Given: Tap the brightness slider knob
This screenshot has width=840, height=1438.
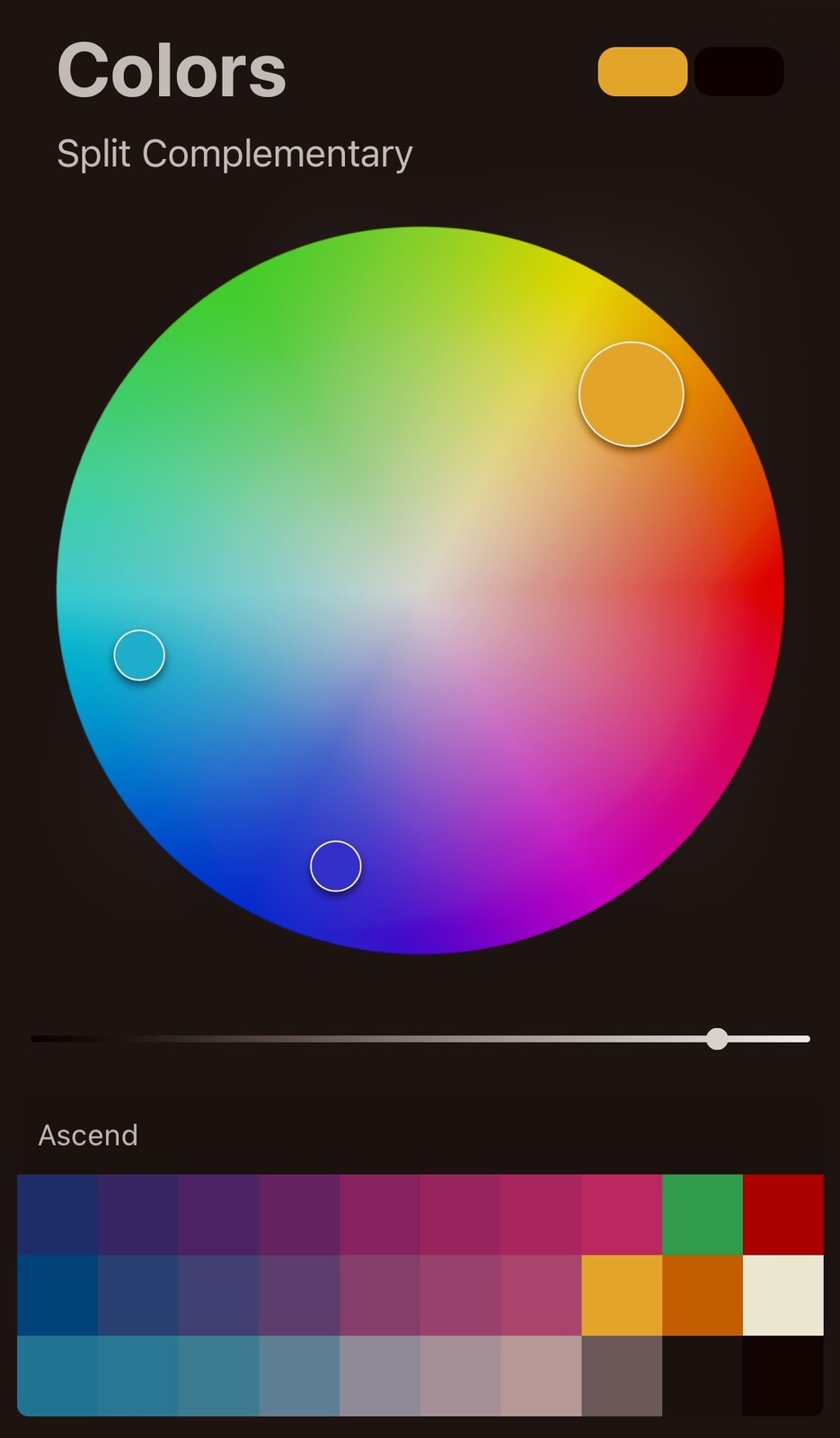Looking at the screenshot, I should [717, 1039].
